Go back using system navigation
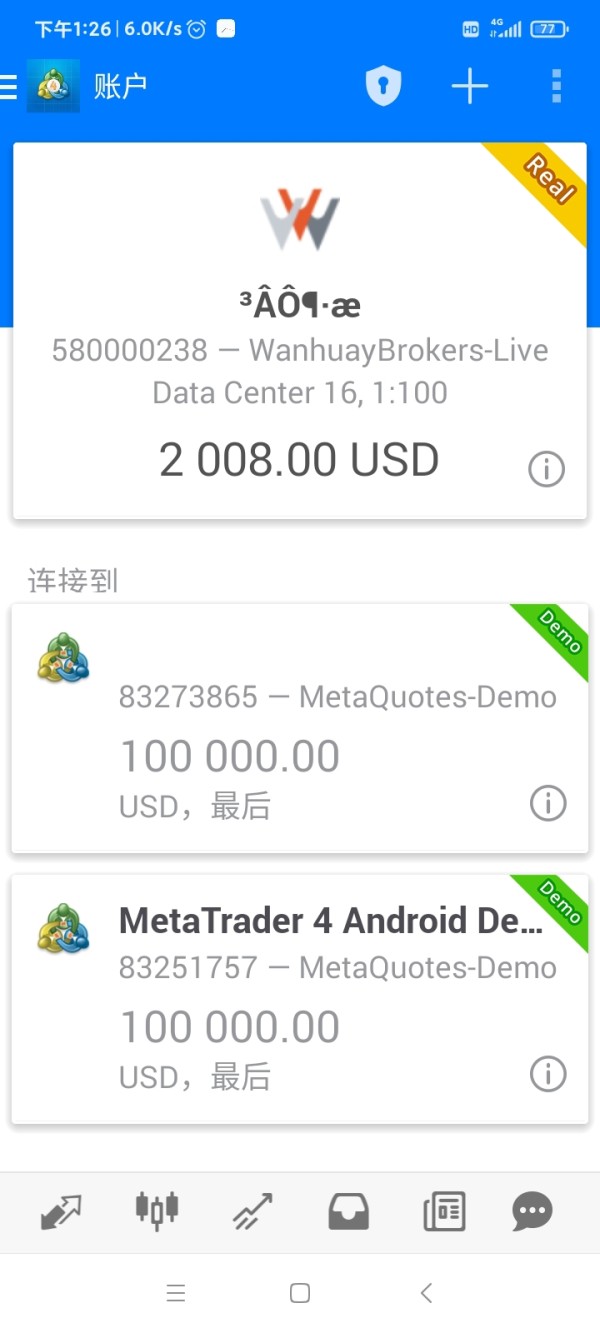The image size is (600, 1333). tap(426, 1293)
